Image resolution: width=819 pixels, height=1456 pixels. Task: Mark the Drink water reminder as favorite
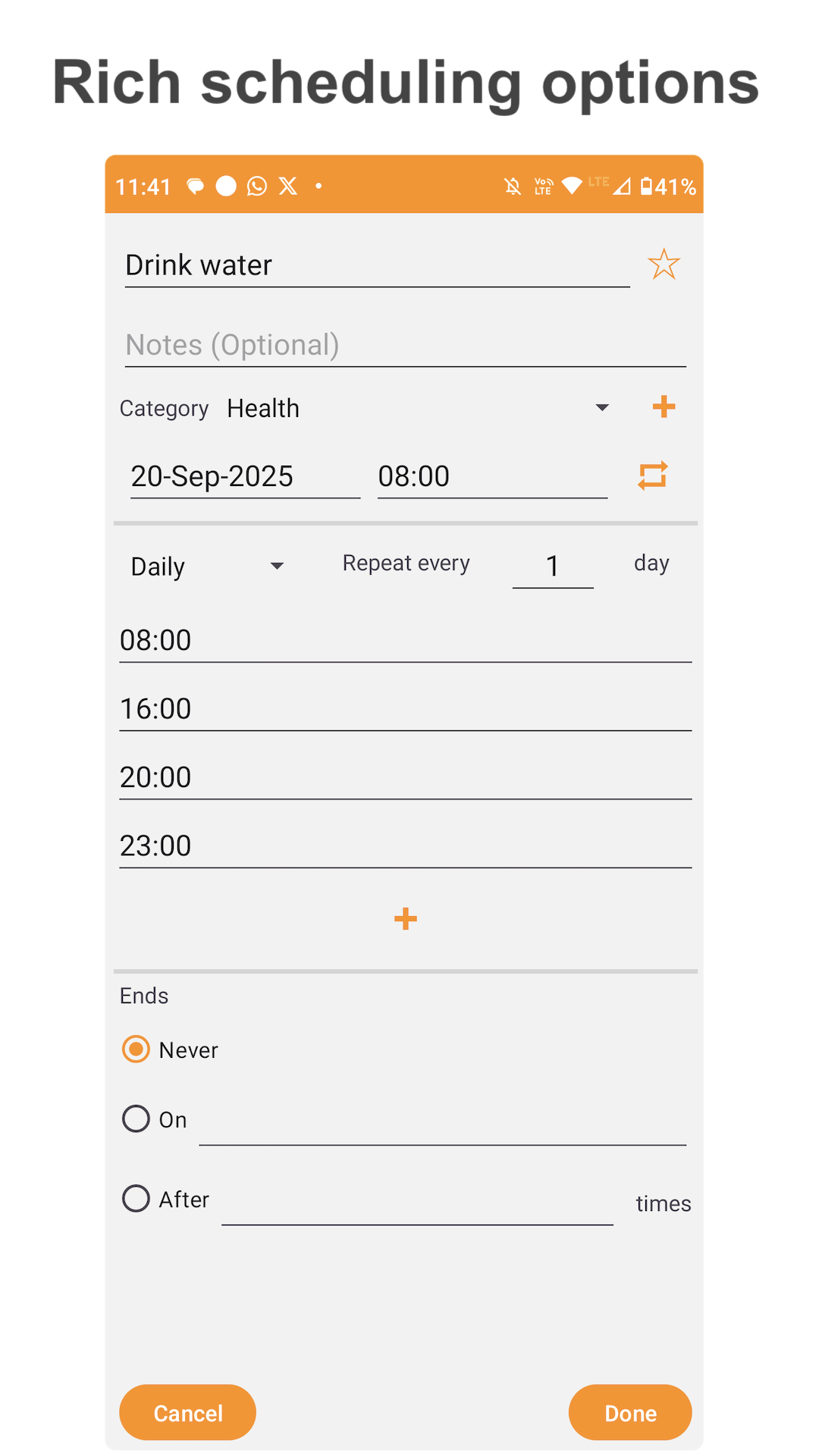664,264
